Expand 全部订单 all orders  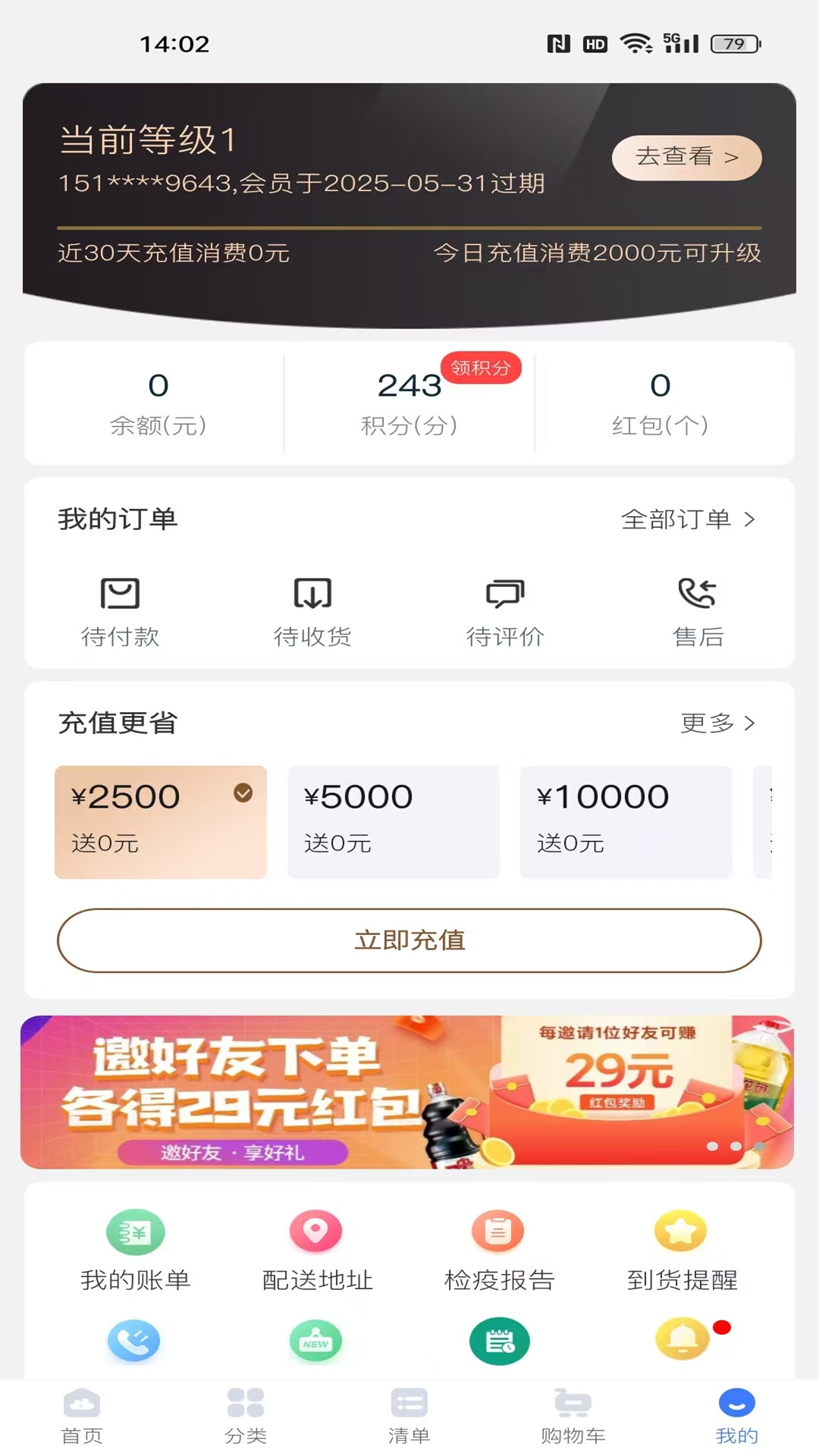pos(686,519)
